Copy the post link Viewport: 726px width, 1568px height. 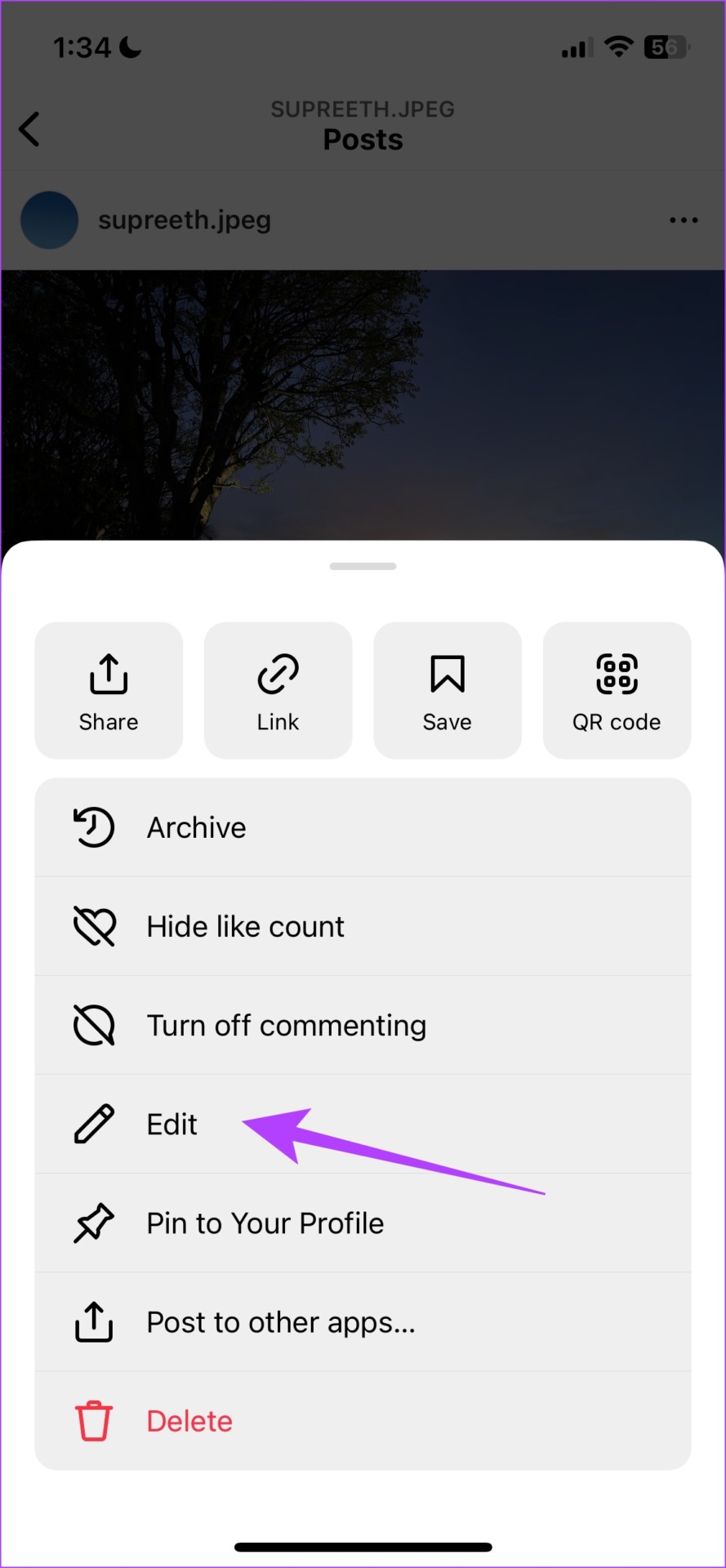(x=278, y=690)
